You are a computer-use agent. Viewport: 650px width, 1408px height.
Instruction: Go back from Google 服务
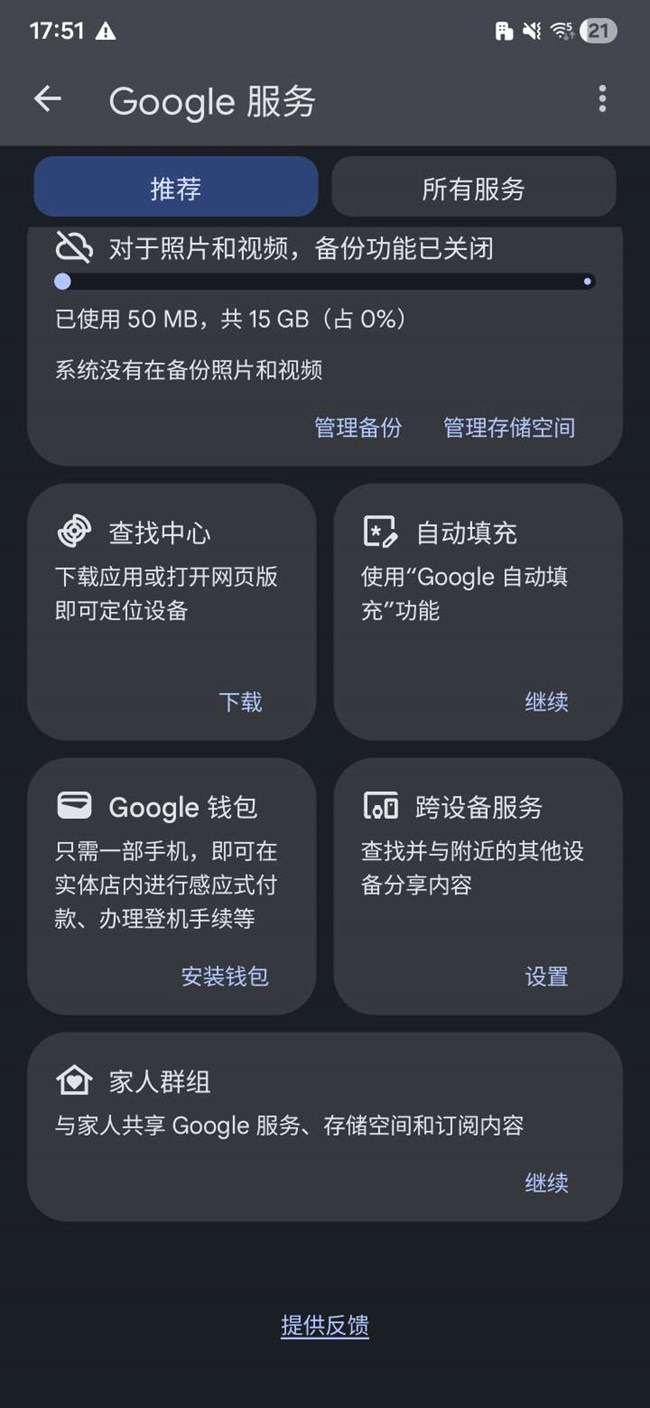coord(47,99)
